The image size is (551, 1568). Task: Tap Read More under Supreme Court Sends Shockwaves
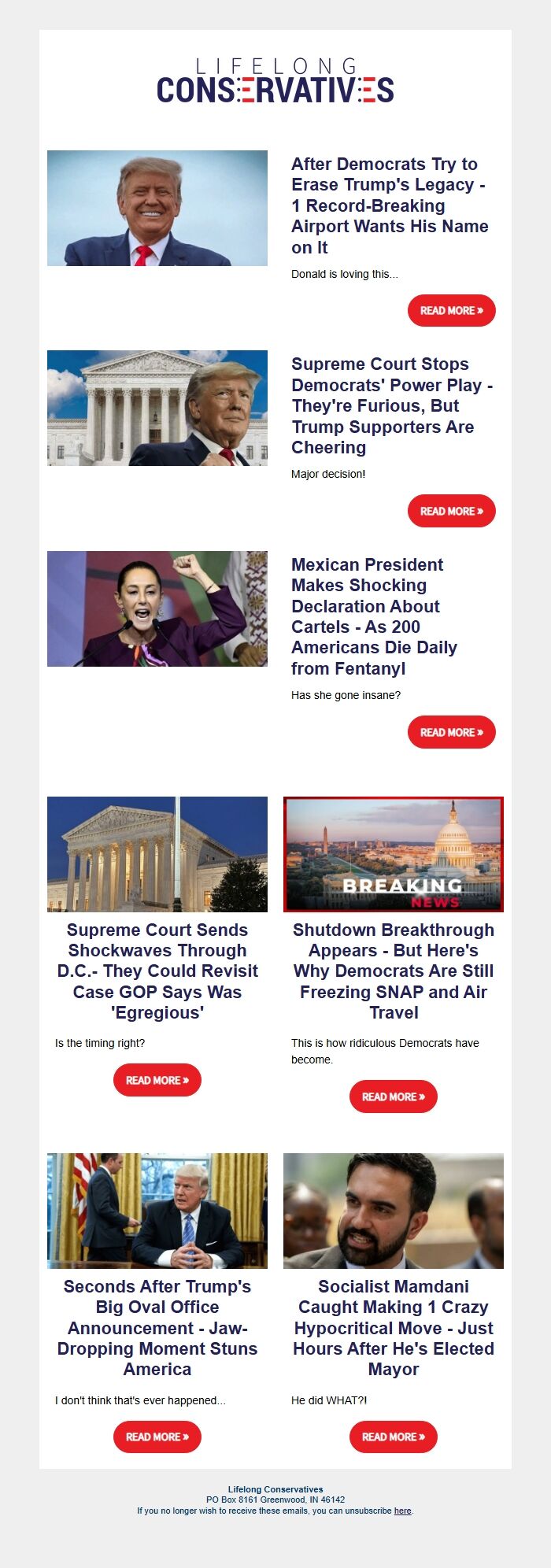(x=157, y=1080)
